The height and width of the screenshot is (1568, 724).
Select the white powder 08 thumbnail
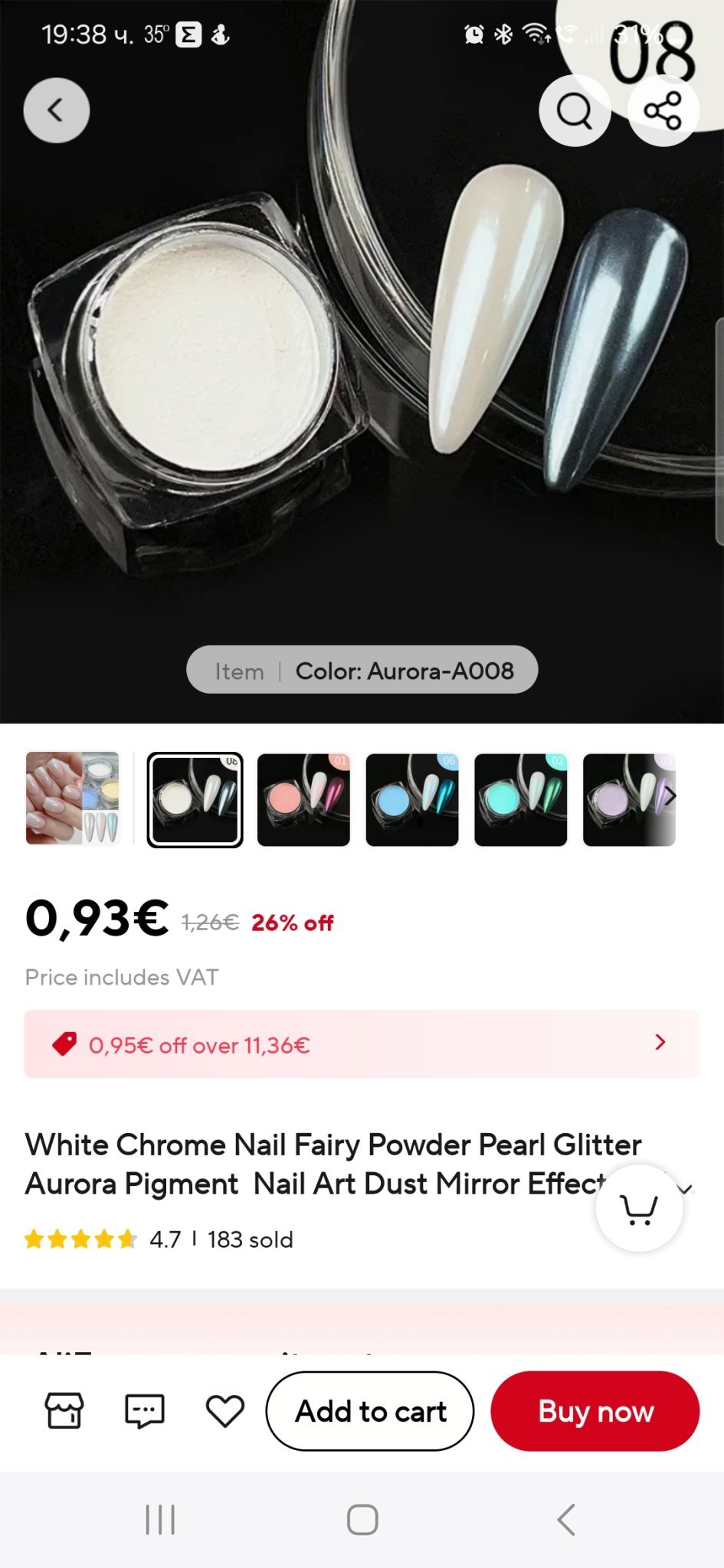pyautogui.click(x=195, y=799)
